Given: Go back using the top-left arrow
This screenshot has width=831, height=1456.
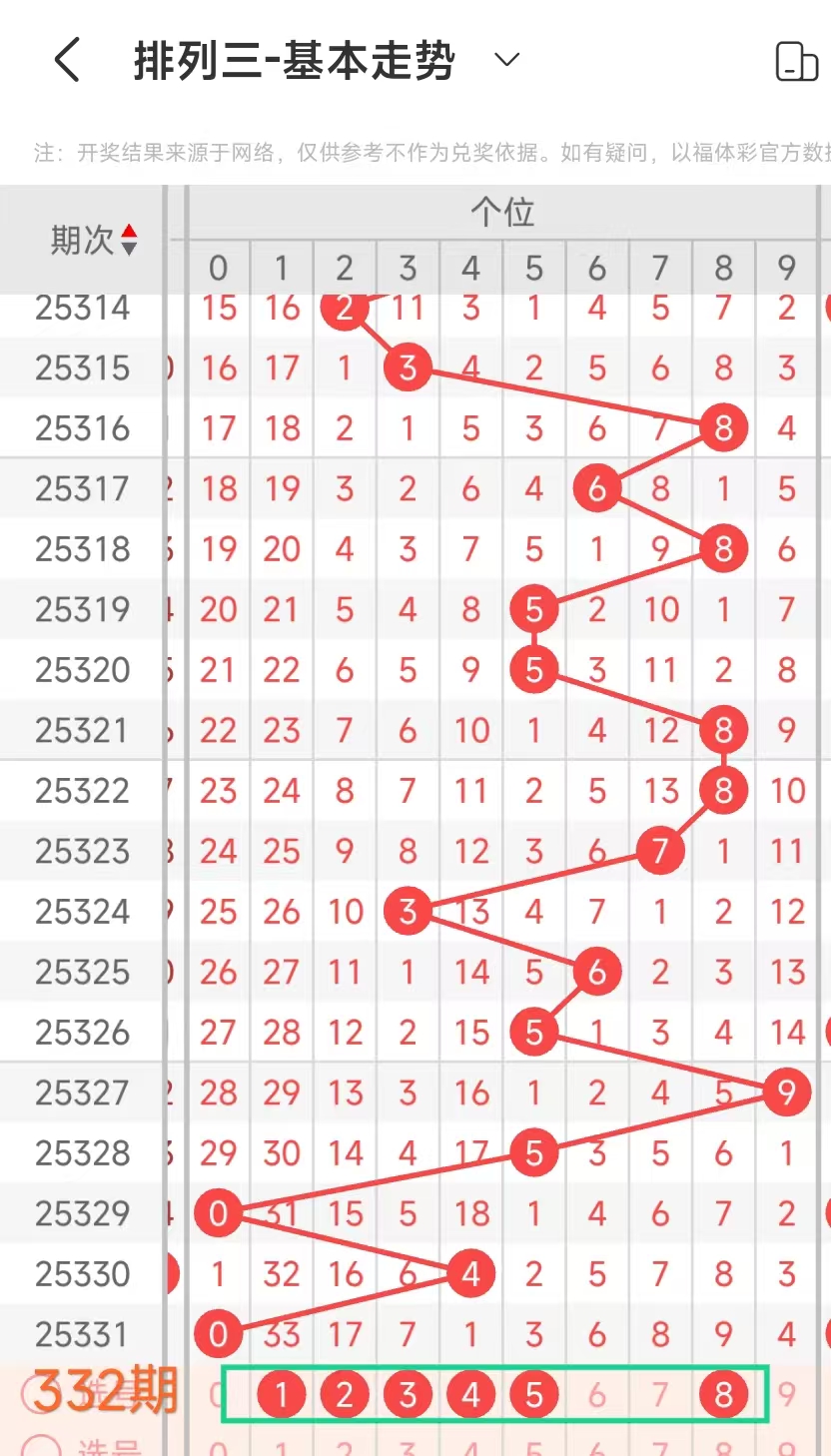Looking at the screenshot, I should point(67,61).
